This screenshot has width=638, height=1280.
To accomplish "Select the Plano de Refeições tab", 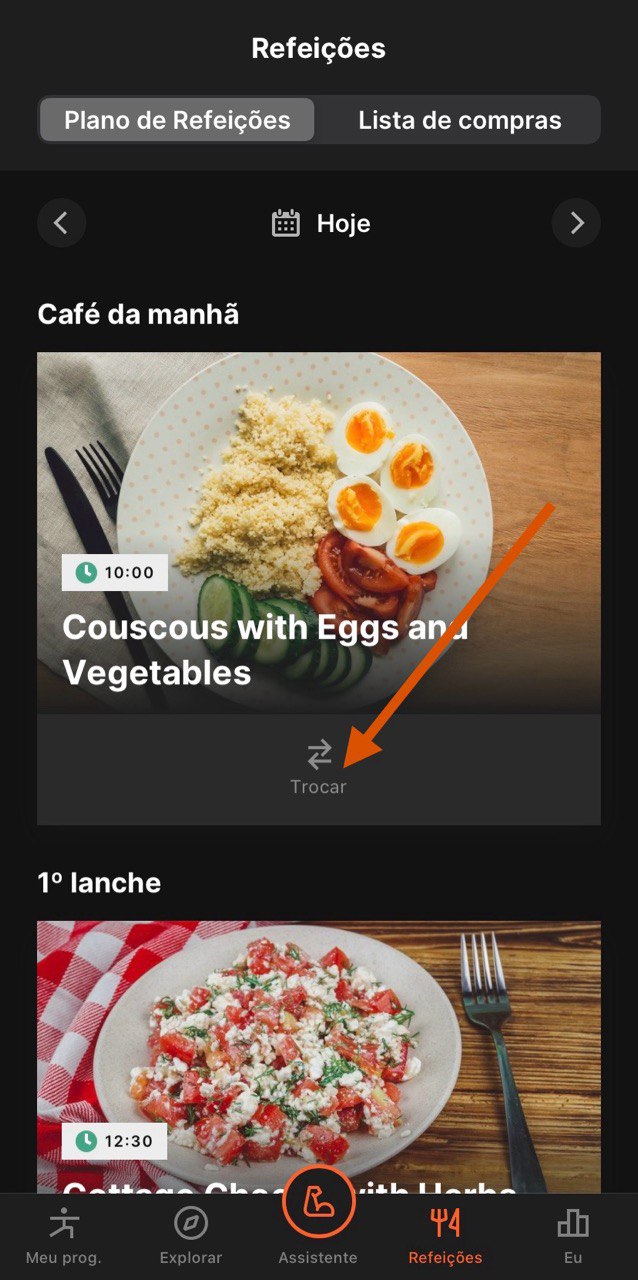I will [177, 121].
